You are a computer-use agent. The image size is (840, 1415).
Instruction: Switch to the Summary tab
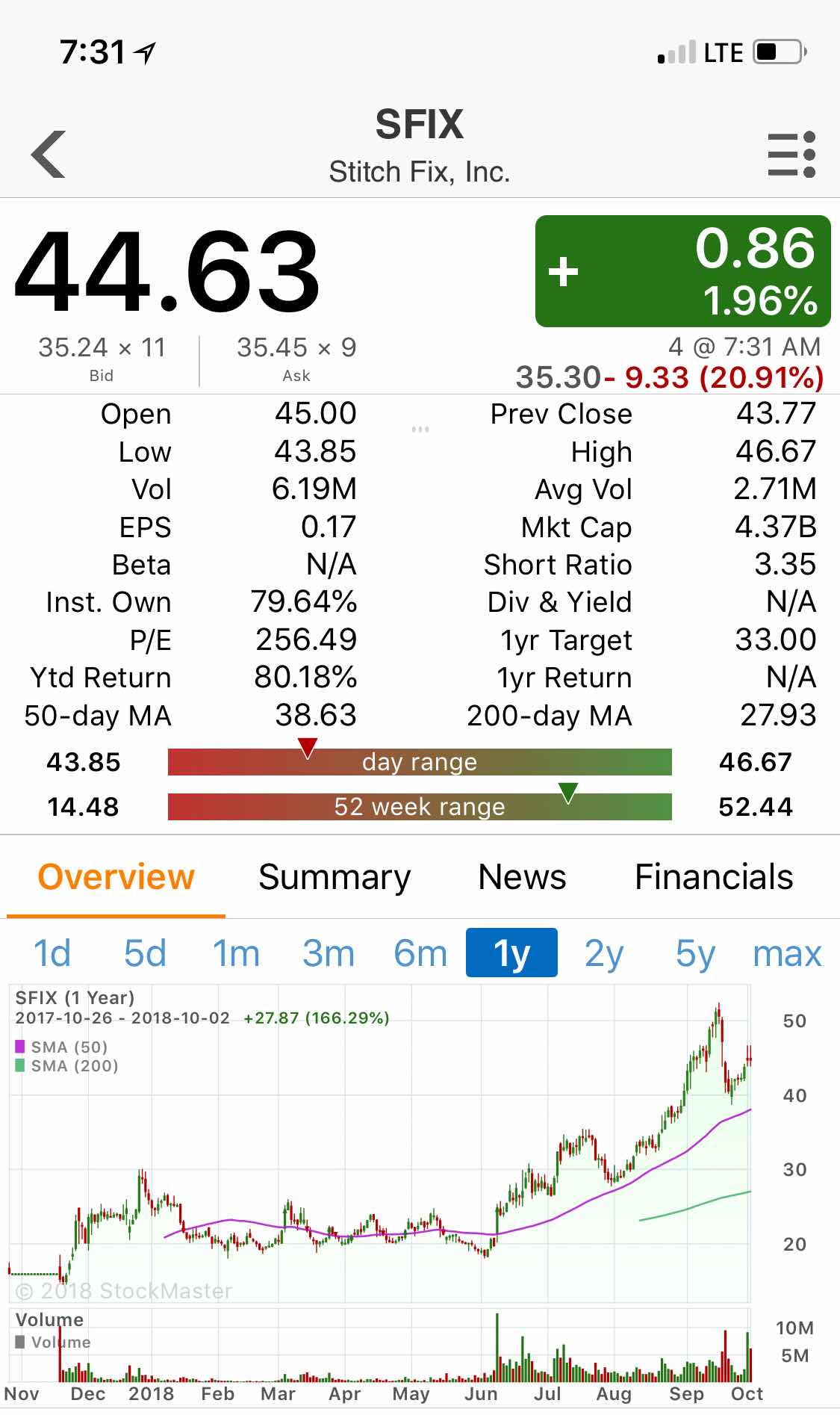pyautogui.click(x=335, y=877)
